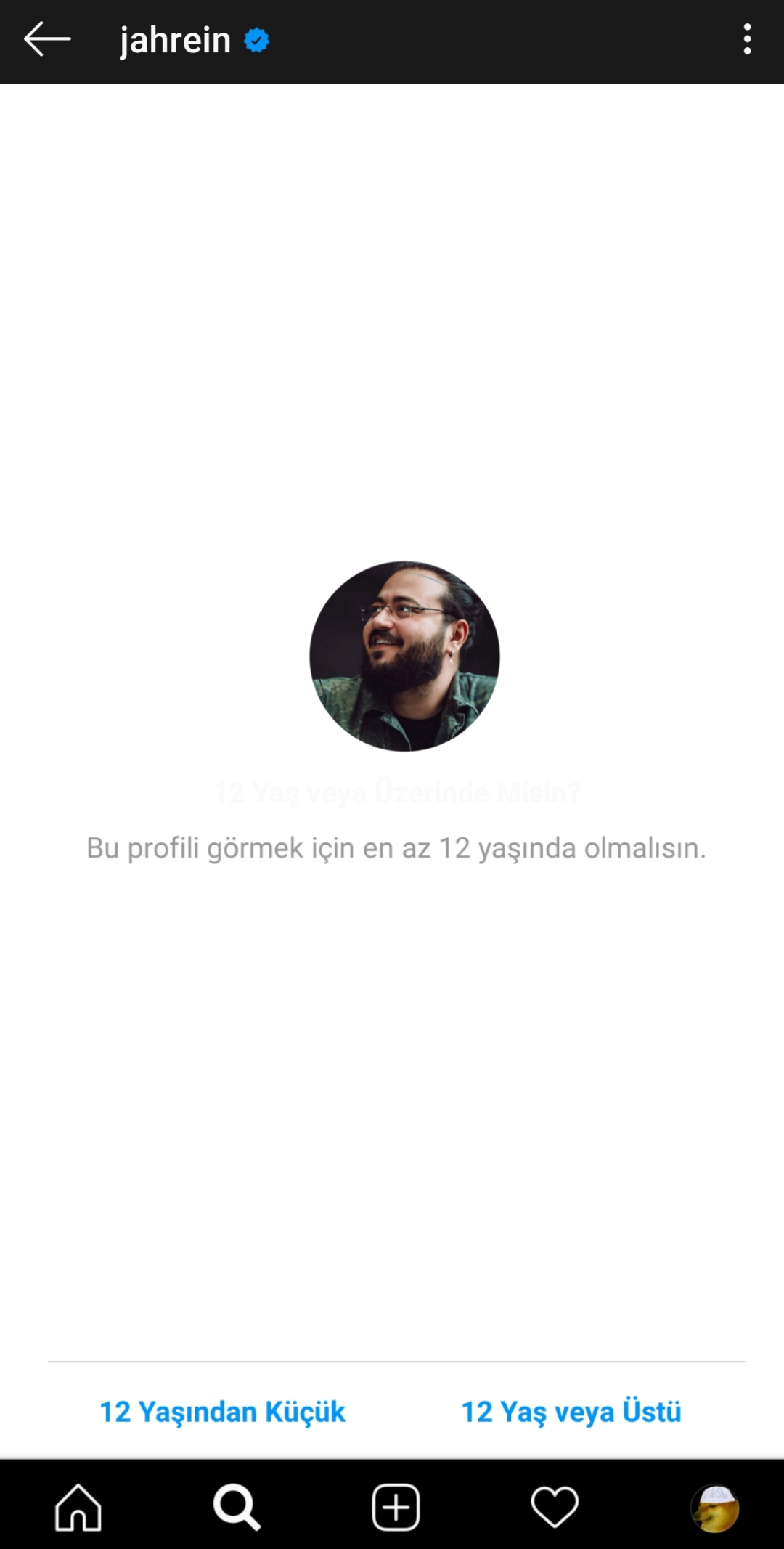Go to my own profile tab
Image resolution: width=784 pixels, height=1549 pixels.
pyautogui.click(x=714, y=1507)
